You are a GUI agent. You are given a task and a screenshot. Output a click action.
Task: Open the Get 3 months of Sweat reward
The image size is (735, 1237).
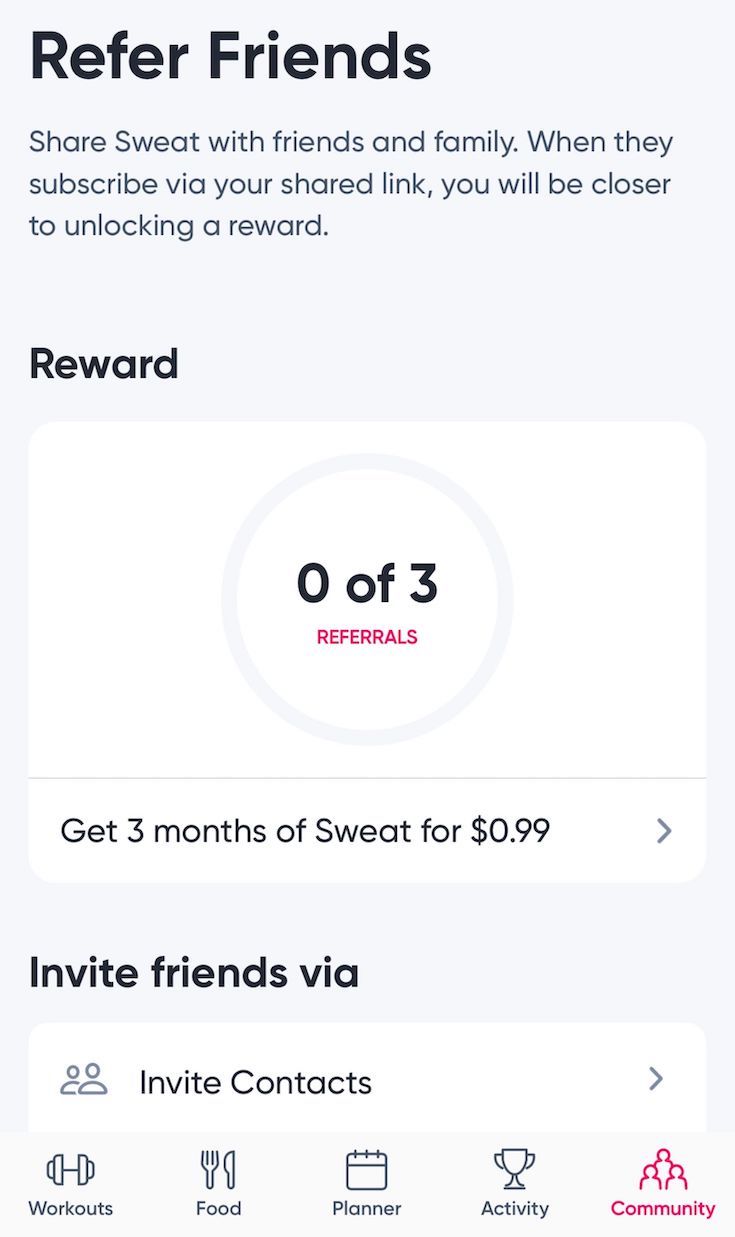click(x=366, y=830)
